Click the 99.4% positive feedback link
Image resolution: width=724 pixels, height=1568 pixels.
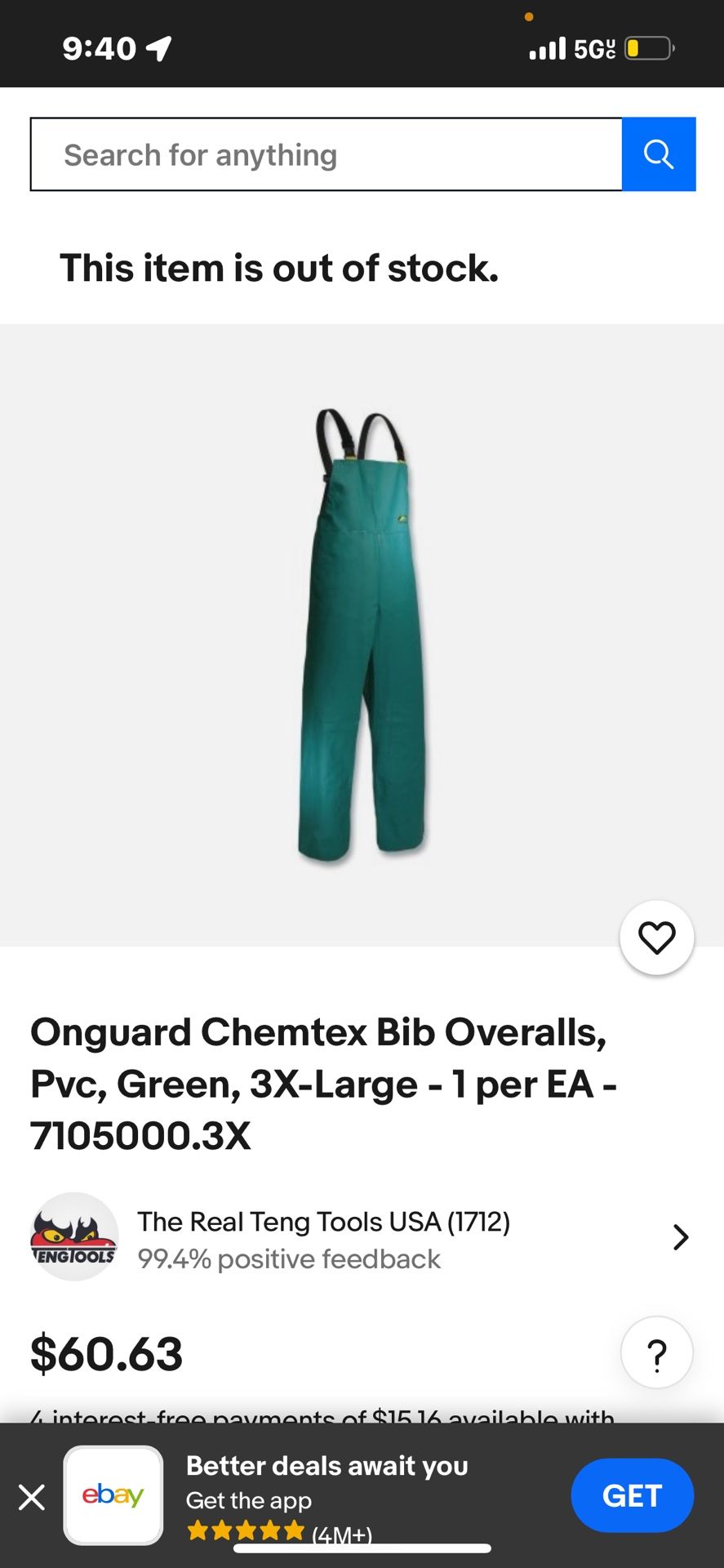pos(288,1258)
